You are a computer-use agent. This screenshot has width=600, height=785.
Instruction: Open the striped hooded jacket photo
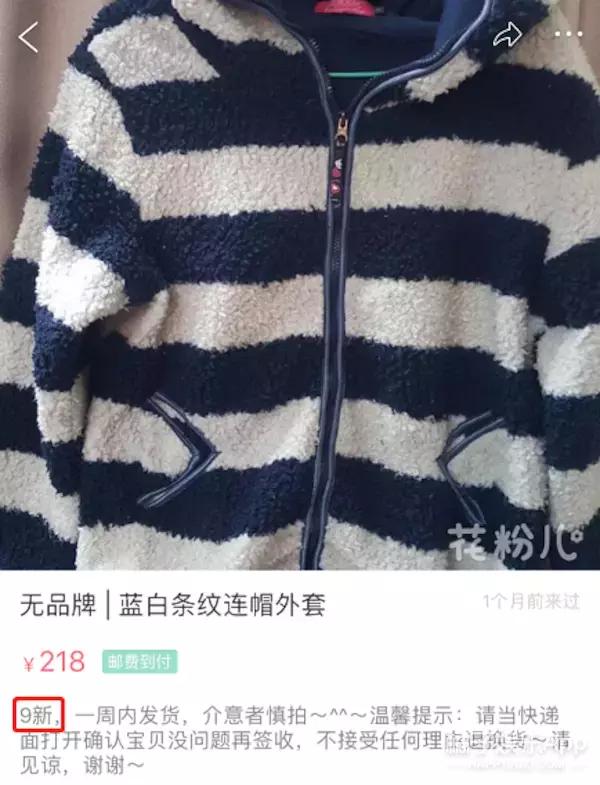[x=300, y=300]
